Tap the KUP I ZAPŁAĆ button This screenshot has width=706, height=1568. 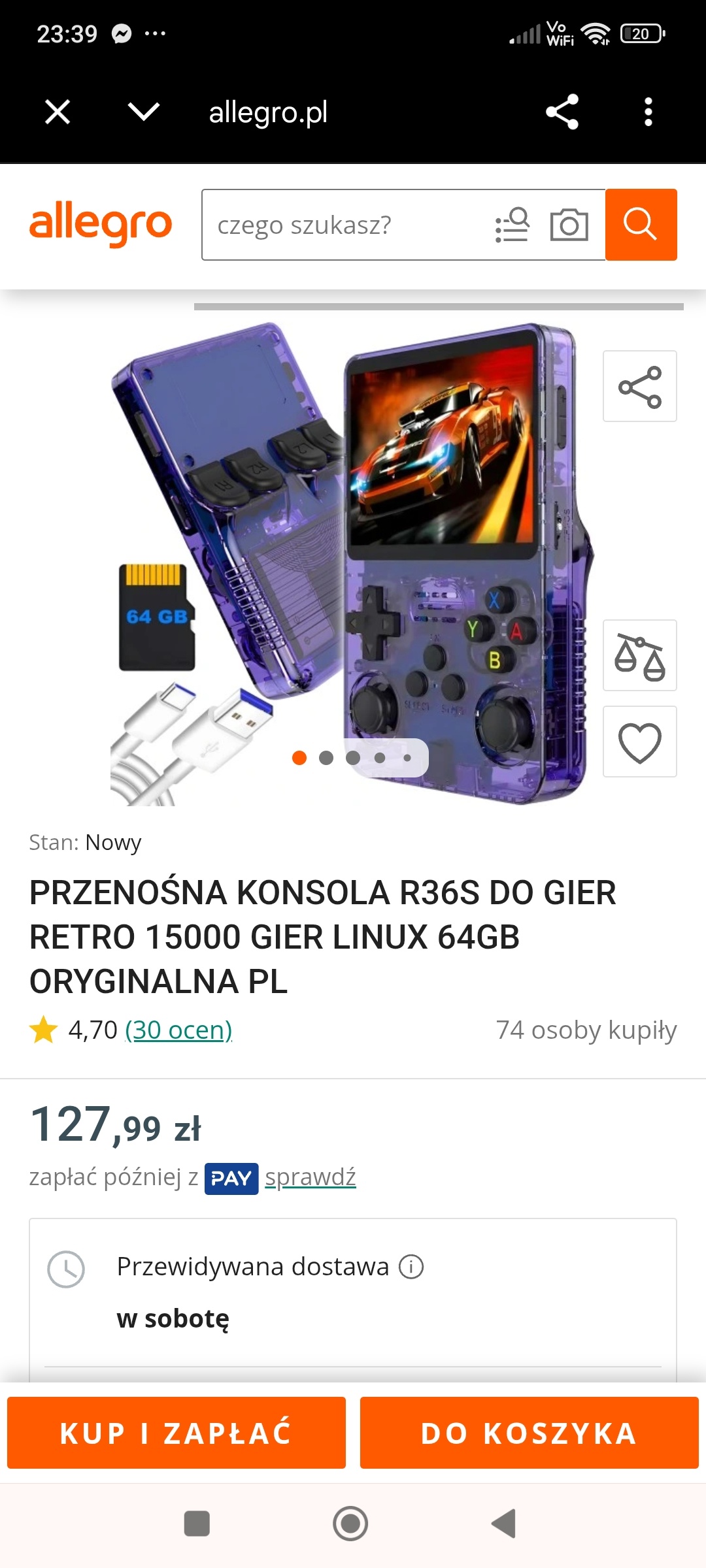tap(176, 1433)
